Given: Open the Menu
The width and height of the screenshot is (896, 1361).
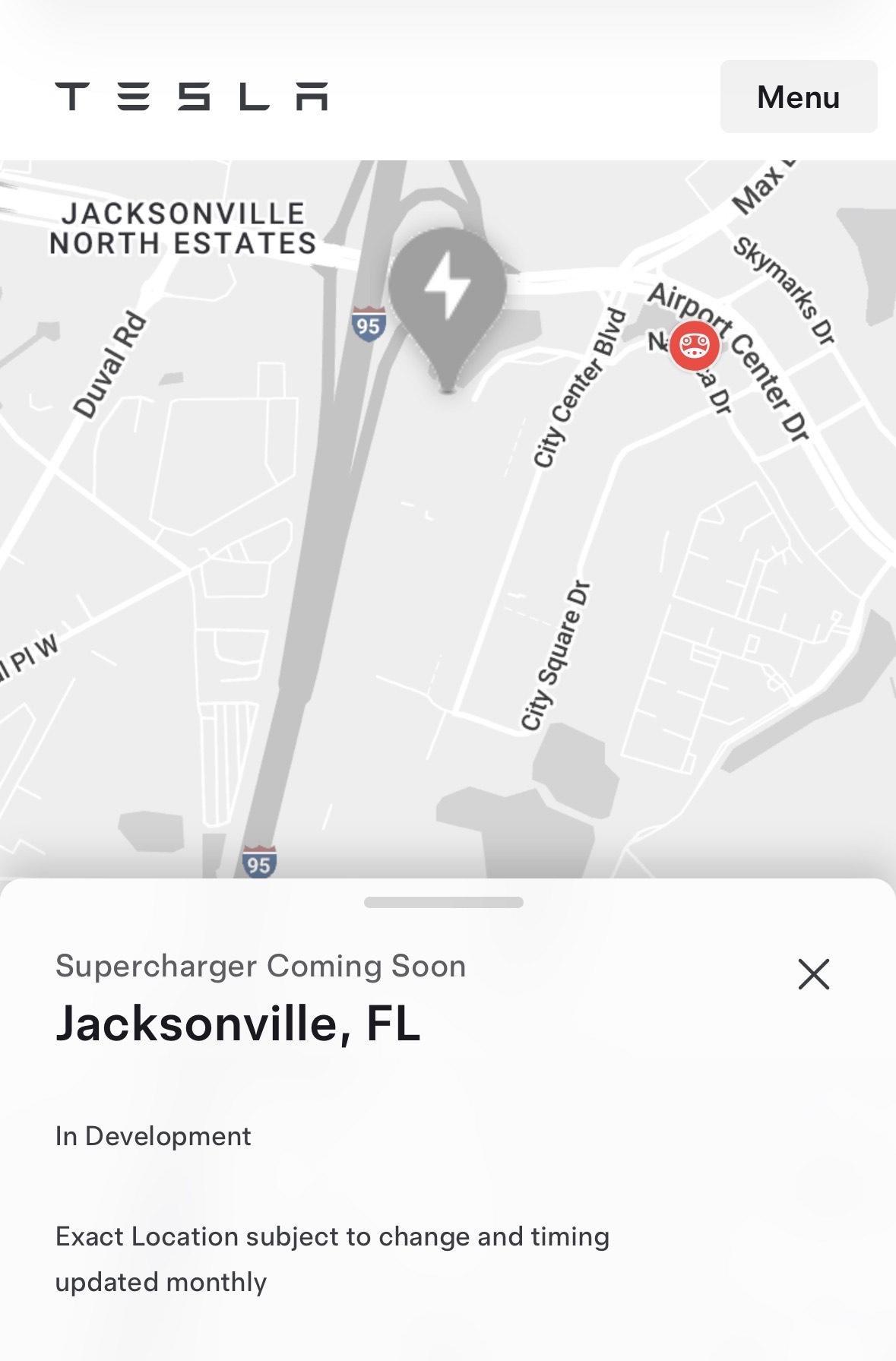Looking at the screenshot, I should [797, 97].
